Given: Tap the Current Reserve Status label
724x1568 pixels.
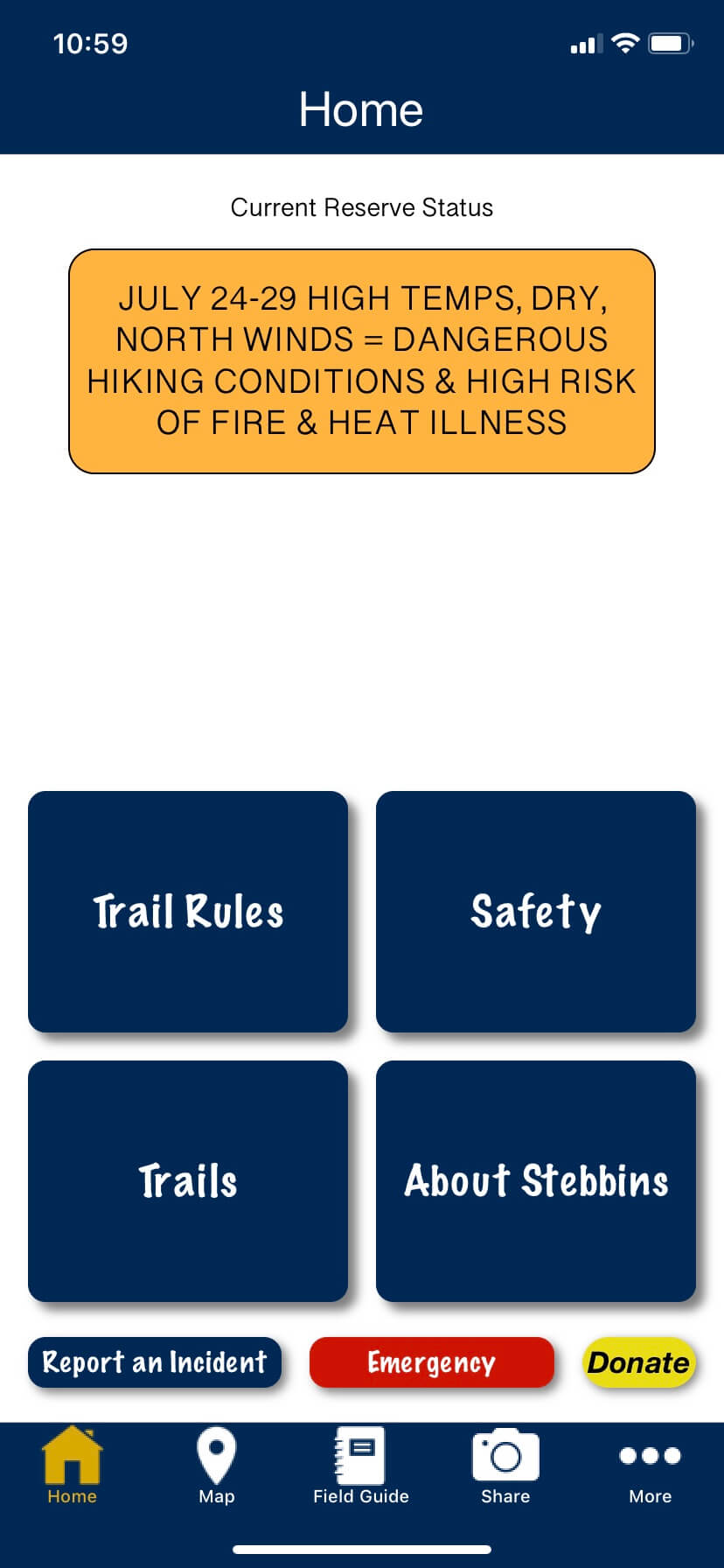Looking at the screenshot, I should [362, 207].
